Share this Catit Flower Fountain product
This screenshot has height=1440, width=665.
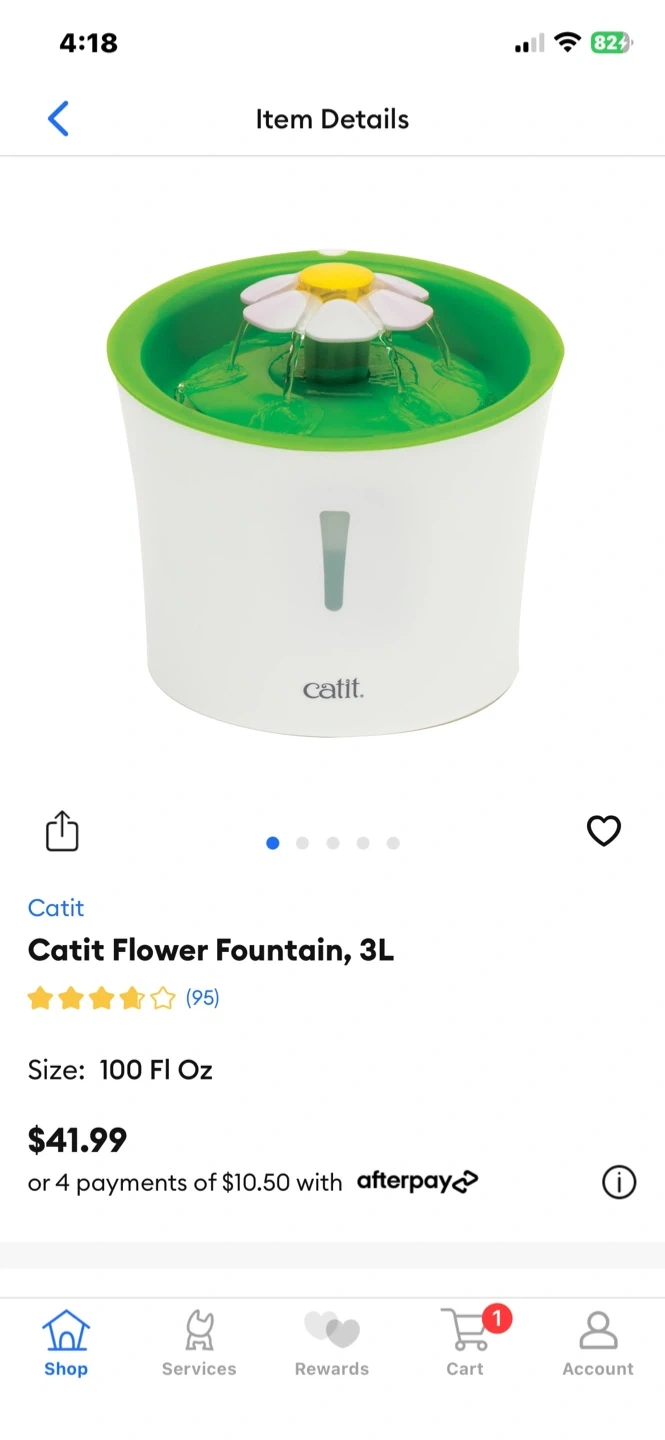(x=62, y=831)
